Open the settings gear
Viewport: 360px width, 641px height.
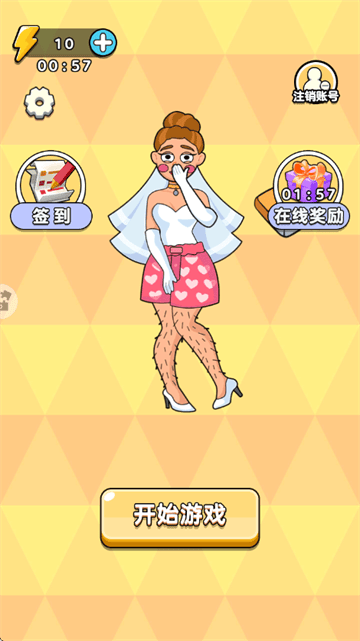coord(39,103)
